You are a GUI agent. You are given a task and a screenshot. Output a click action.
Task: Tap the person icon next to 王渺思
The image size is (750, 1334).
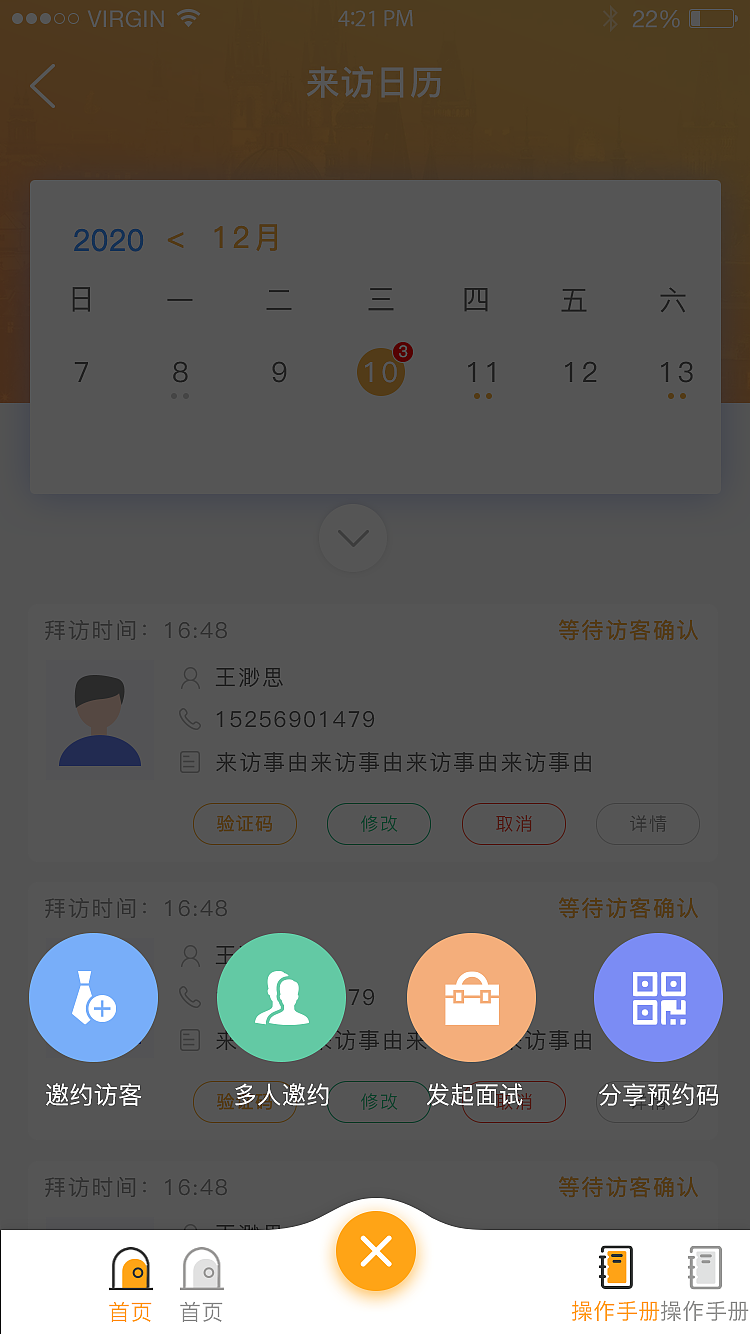click(x=189, y=677)
